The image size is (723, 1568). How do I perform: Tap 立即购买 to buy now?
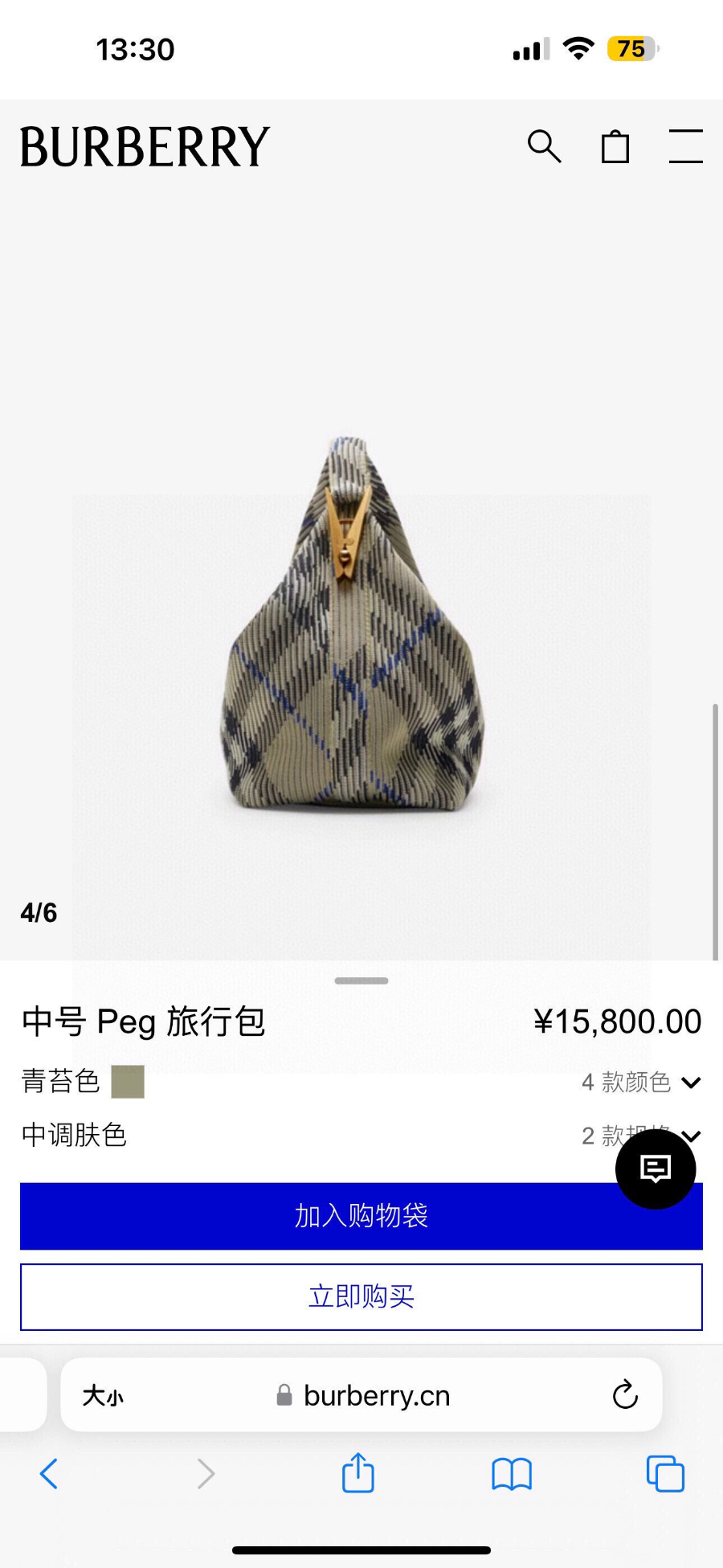pos(361,1296)
